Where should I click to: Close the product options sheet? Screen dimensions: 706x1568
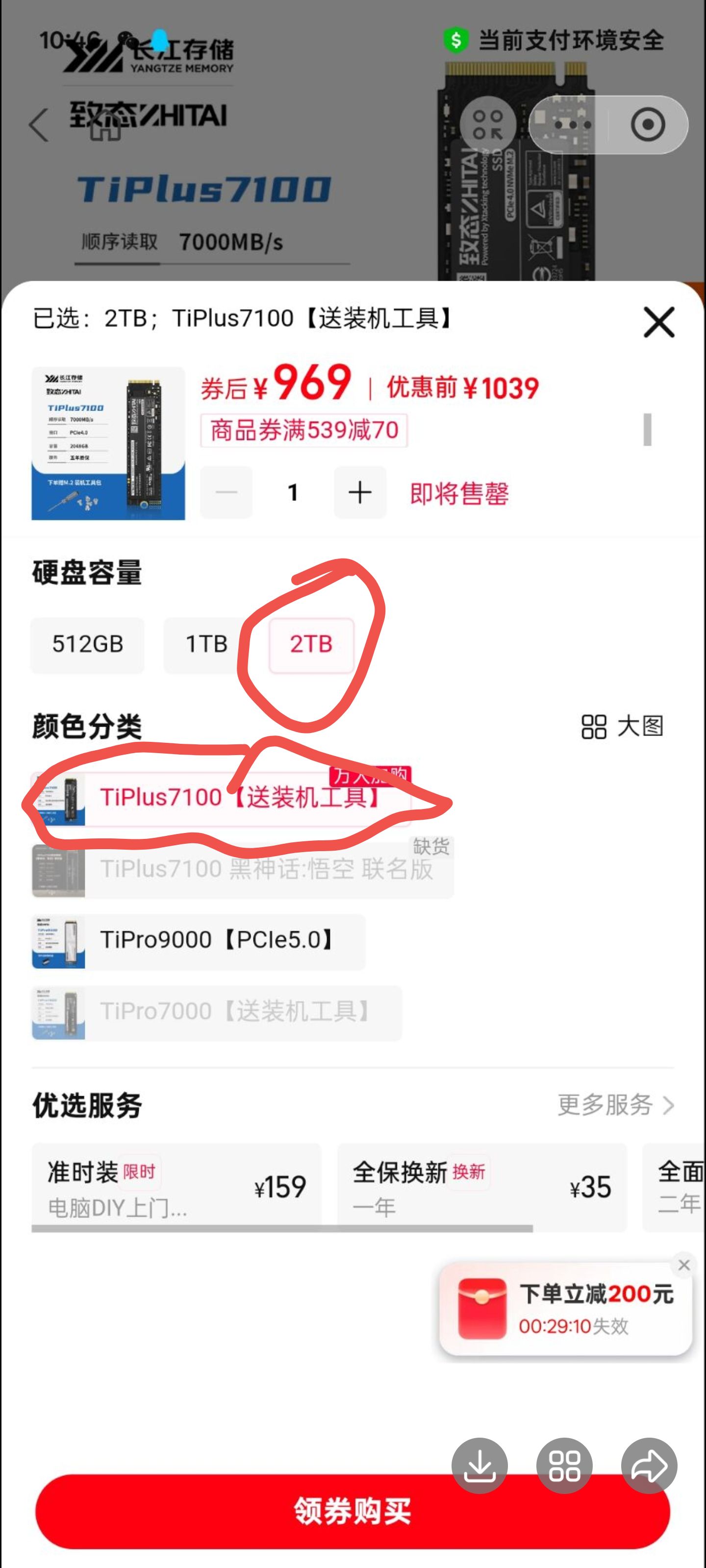tap(658, 322)
